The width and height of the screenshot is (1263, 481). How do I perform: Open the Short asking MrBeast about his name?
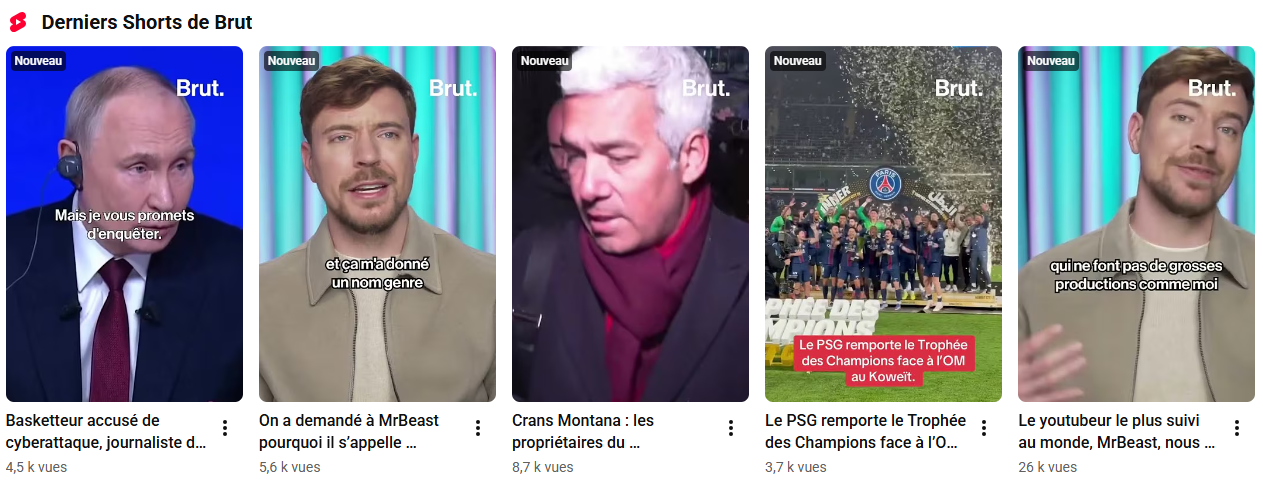[377, 224]
